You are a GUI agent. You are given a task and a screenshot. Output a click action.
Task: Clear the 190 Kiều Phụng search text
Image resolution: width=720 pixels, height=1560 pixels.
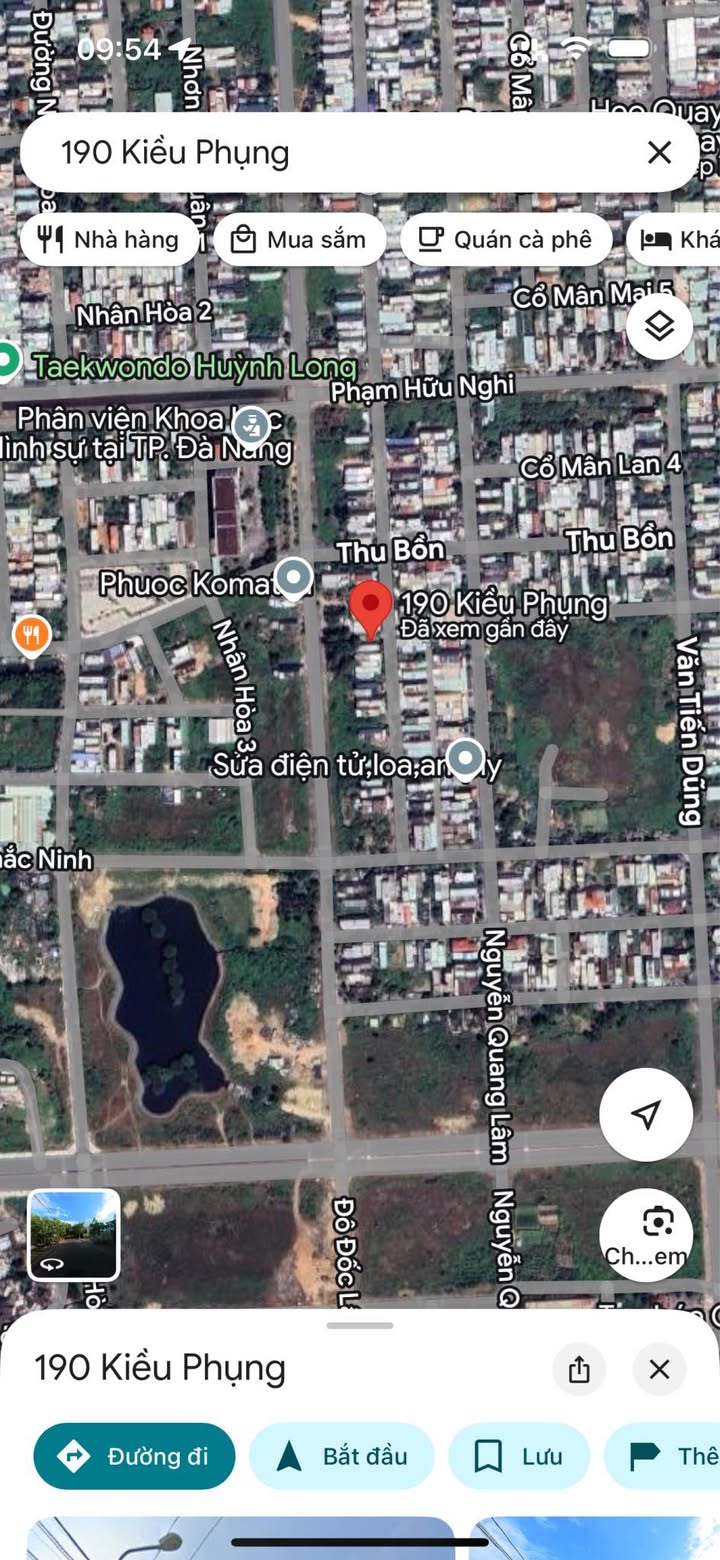point(659,152)
